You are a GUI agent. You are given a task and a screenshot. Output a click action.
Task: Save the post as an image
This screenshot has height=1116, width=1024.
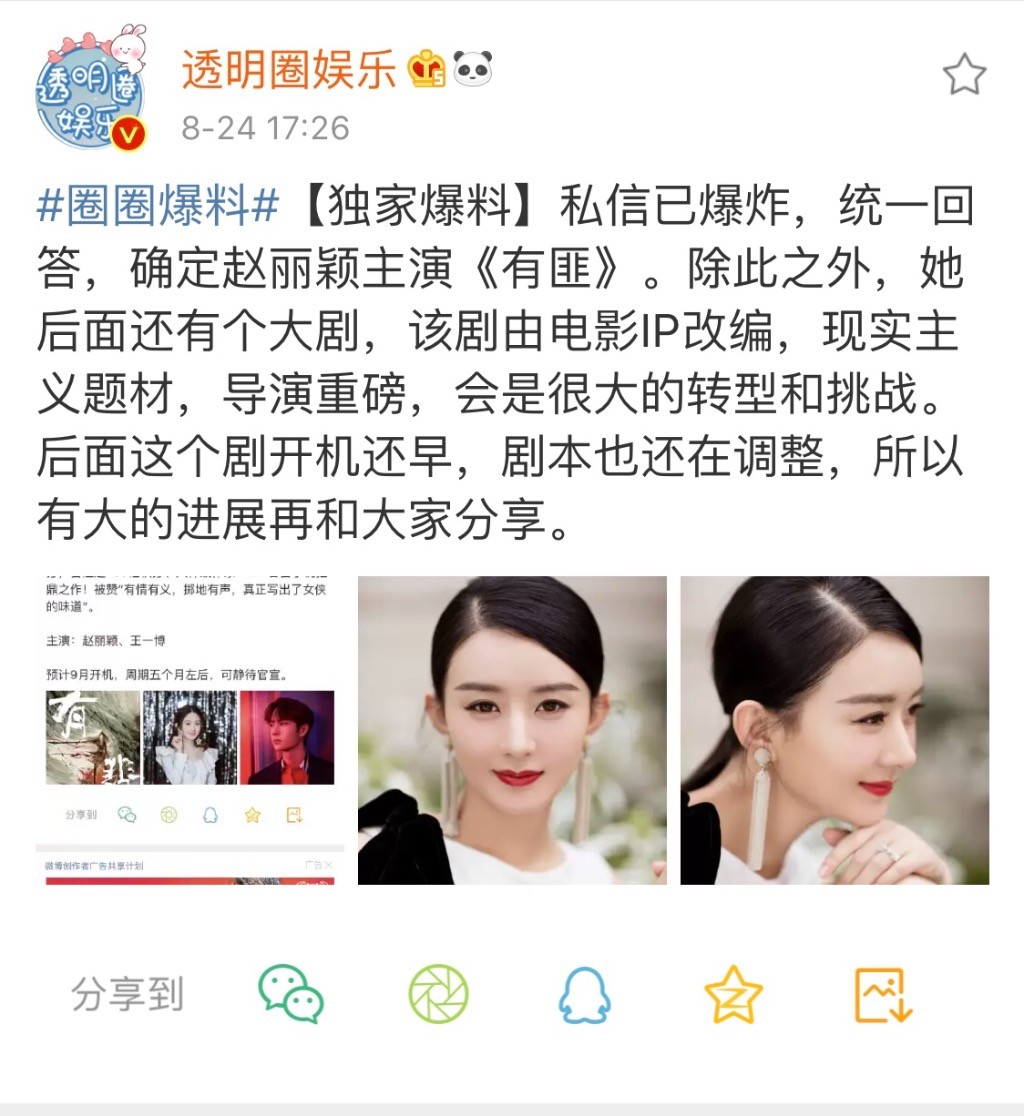883,994
